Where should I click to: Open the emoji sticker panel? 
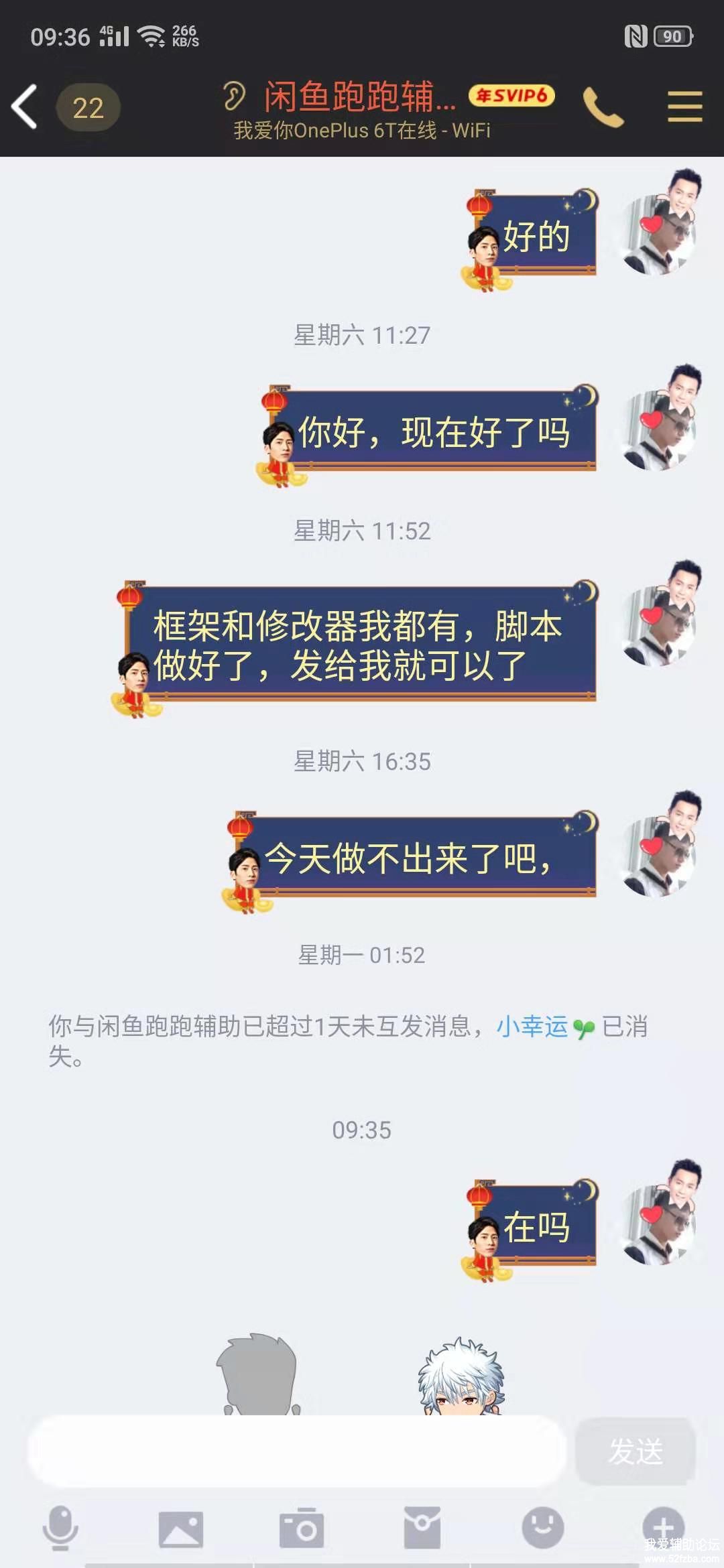tap(543, 1528)
